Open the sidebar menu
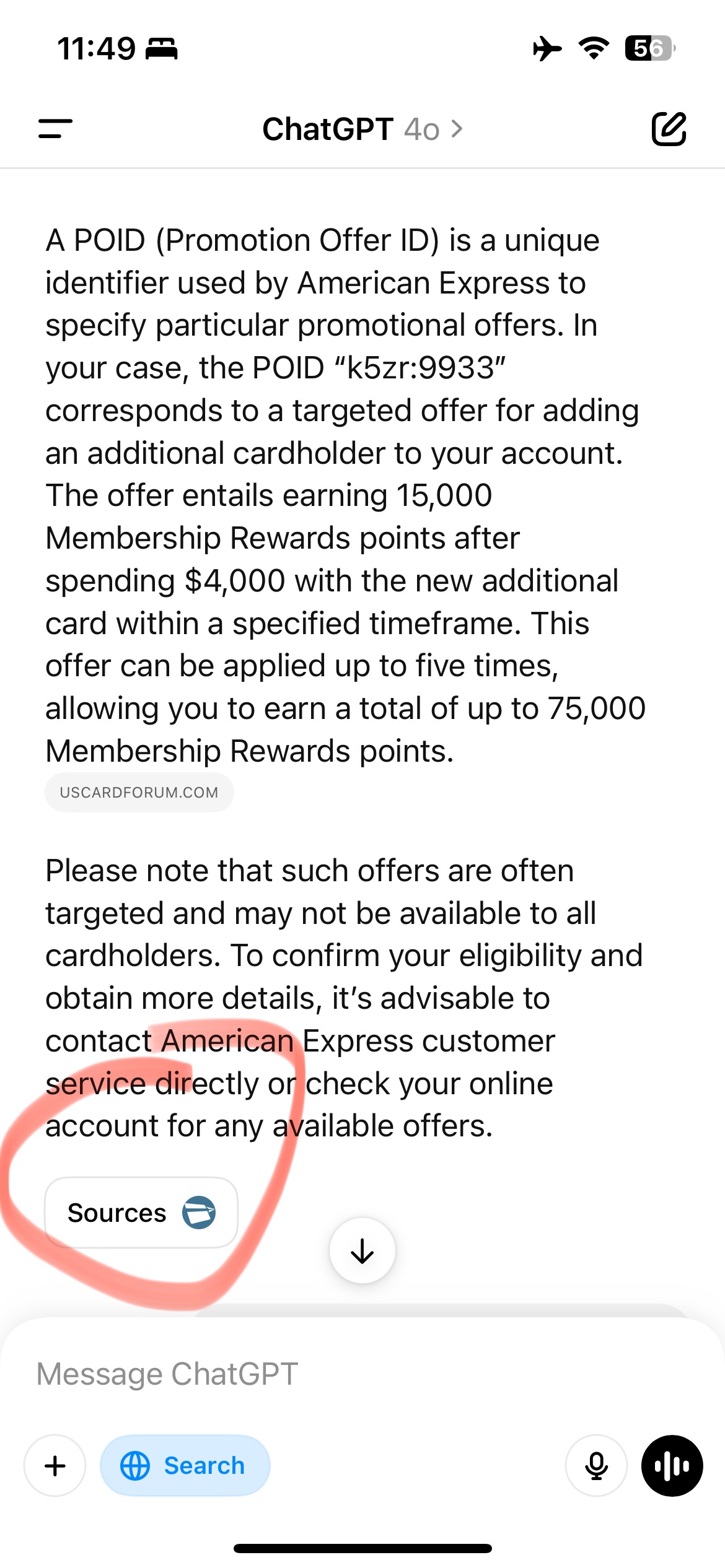Image resolution: width=725 pixels, height=1568 pixels. pyautogui.click(x=55, y=129)
